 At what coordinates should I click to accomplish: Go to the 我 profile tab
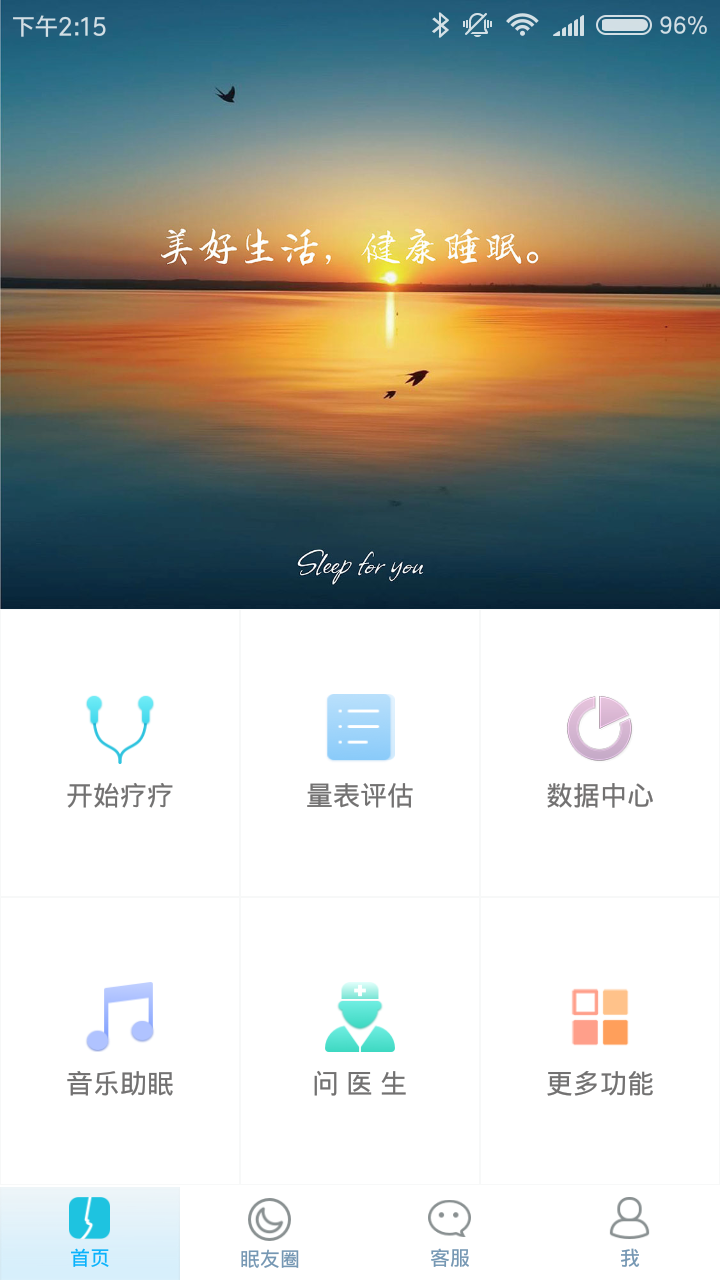point(630,1233)
